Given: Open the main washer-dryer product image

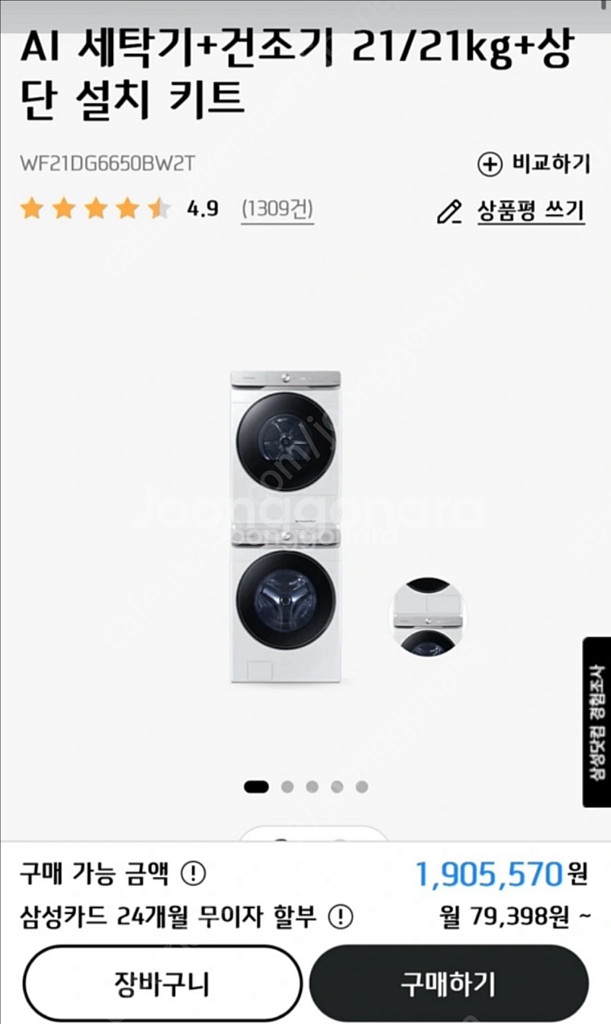Looking at the screenshot, I should click(x=285, y=527).
